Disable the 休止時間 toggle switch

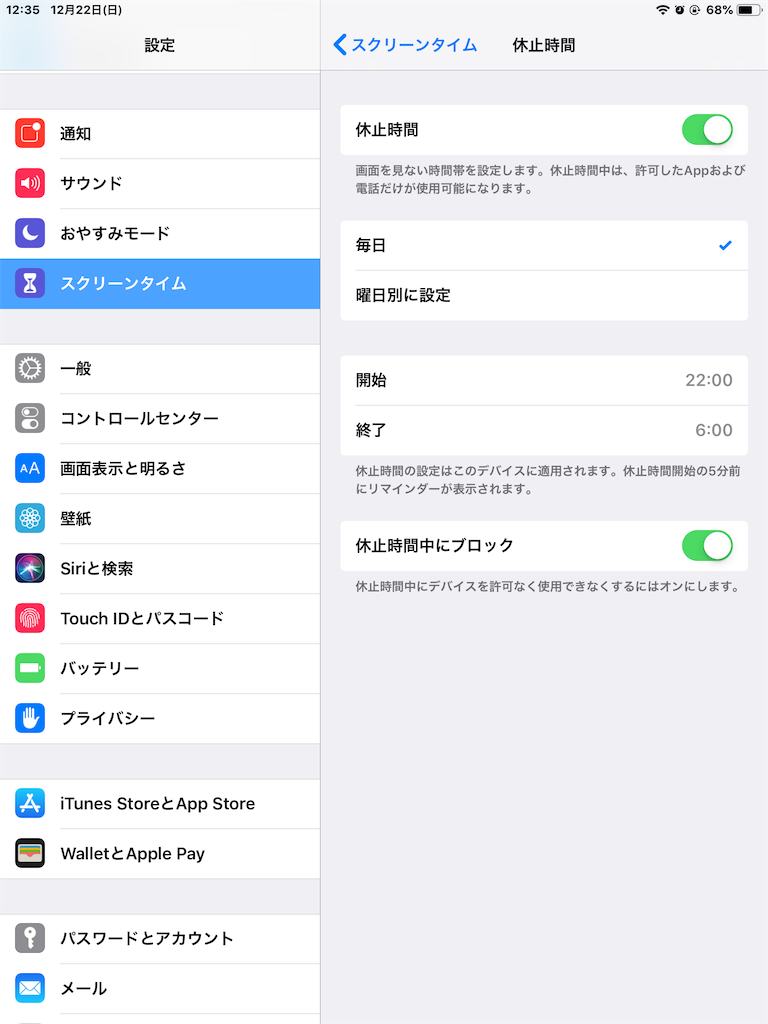coord(707,130)
